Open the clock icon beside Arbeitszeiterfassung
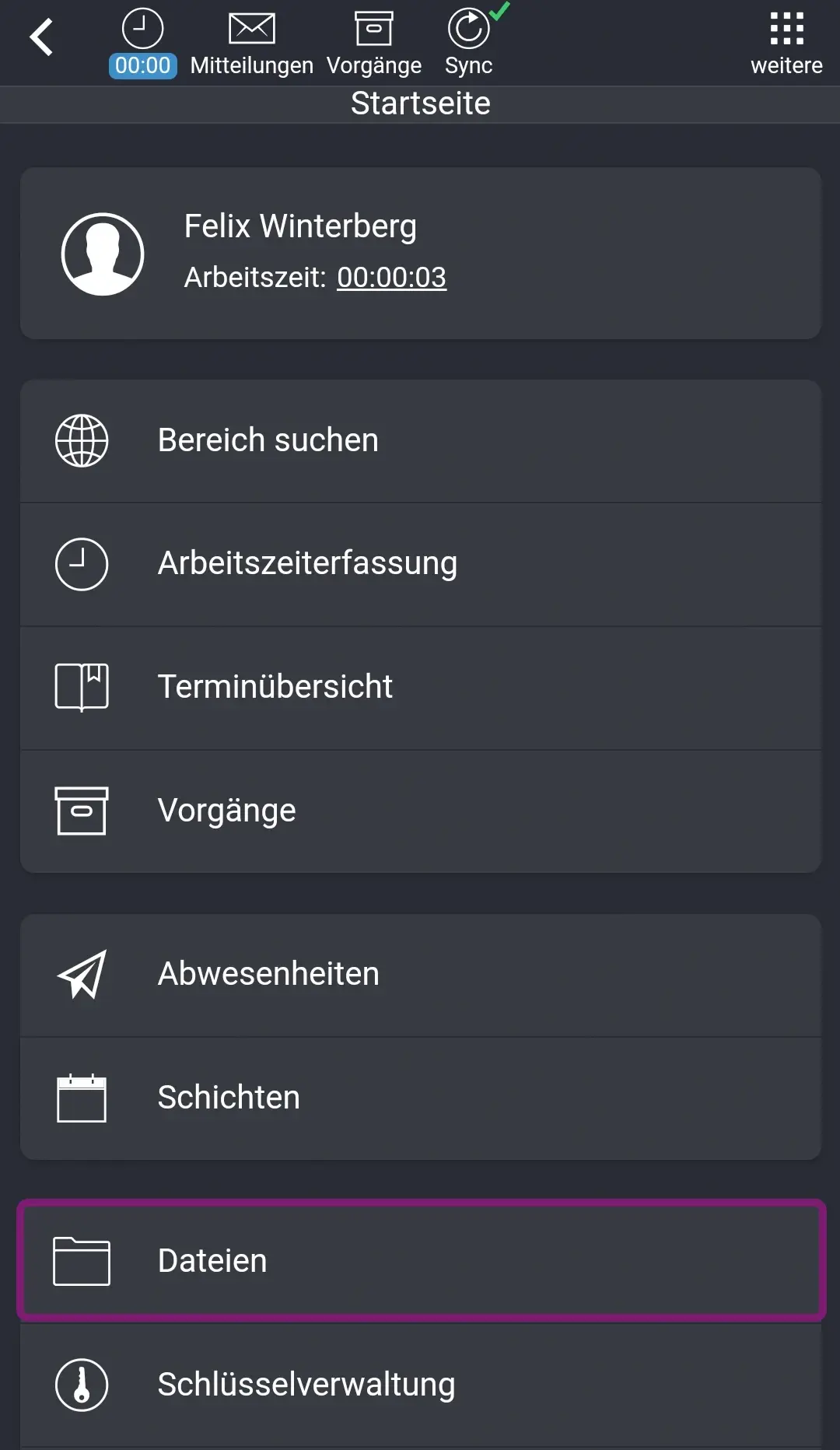Viewport: 840px width, 1450px height. [x=81, y=563]
